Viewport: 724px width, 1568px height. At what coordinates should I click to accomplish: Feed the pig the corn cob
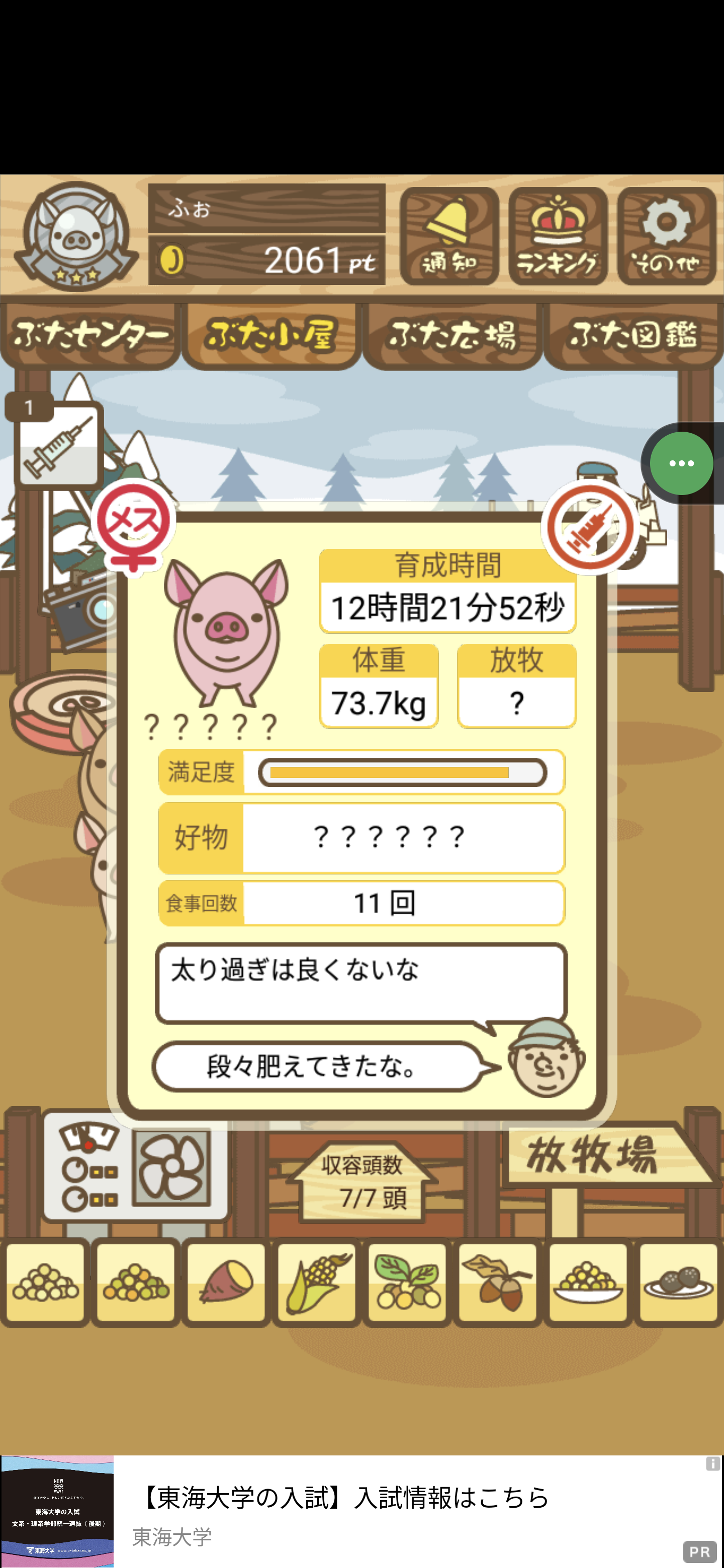[317, 1283]
